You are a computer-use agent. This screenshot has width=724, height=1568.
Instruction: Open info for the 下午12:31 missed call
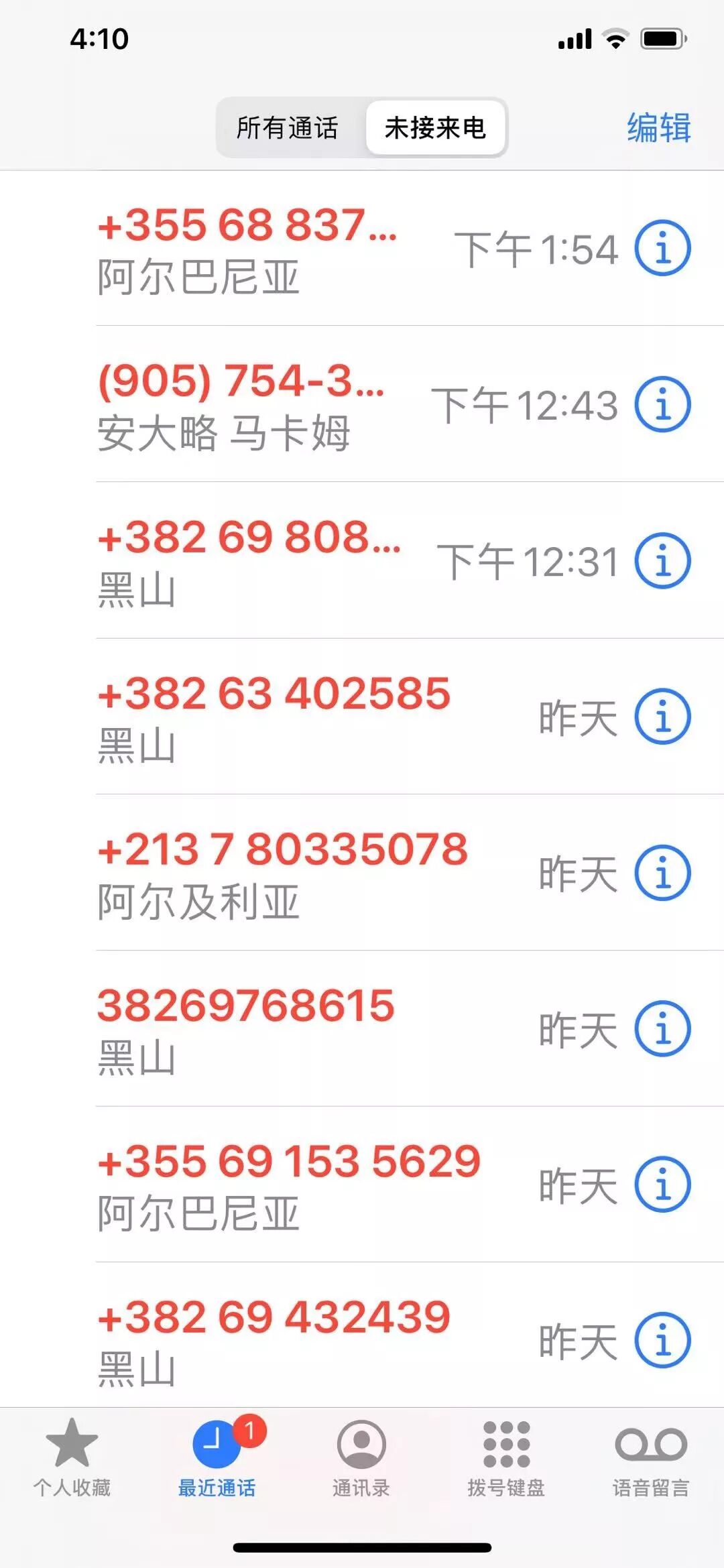(662, 560)
